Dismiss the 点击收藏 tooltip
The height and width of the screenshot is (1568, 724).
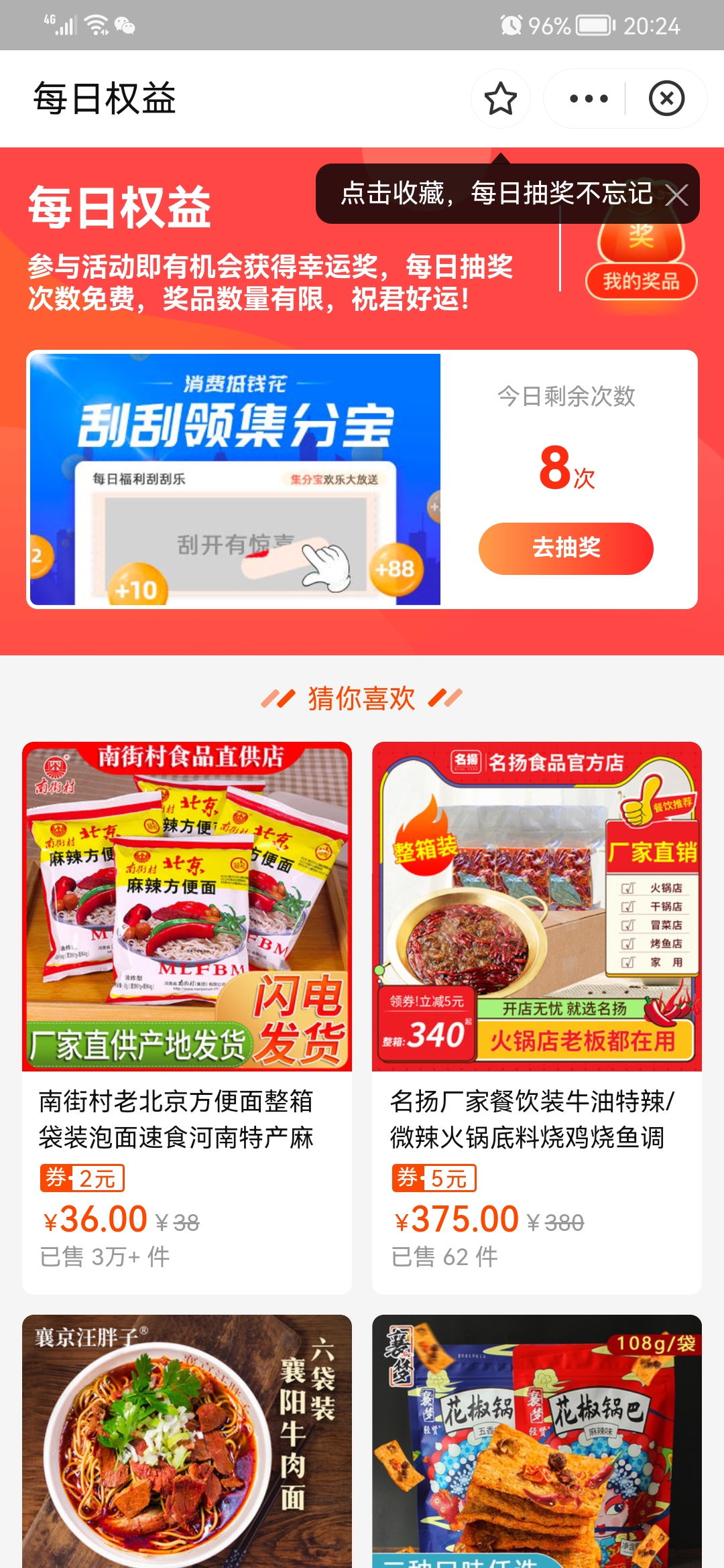[x=677, y=195]
